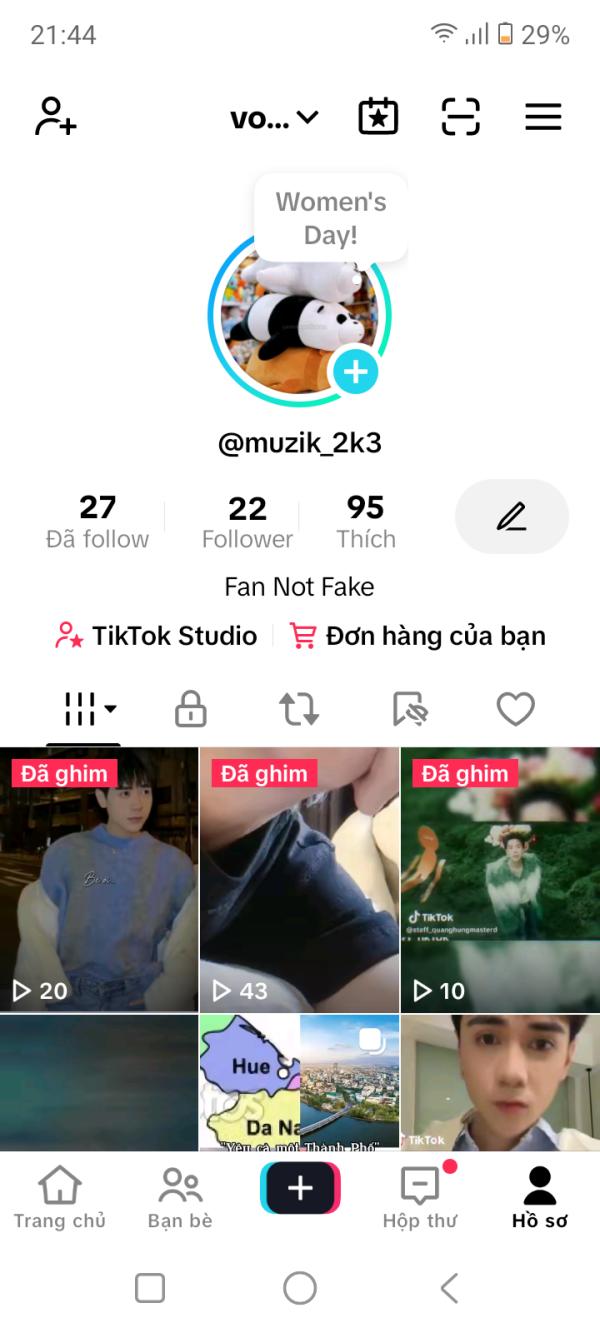Image resolution: width=600 pixels, height=1333 pixels.
Task: View the 27 Đã follow list
Action: [x=97, y=522]
